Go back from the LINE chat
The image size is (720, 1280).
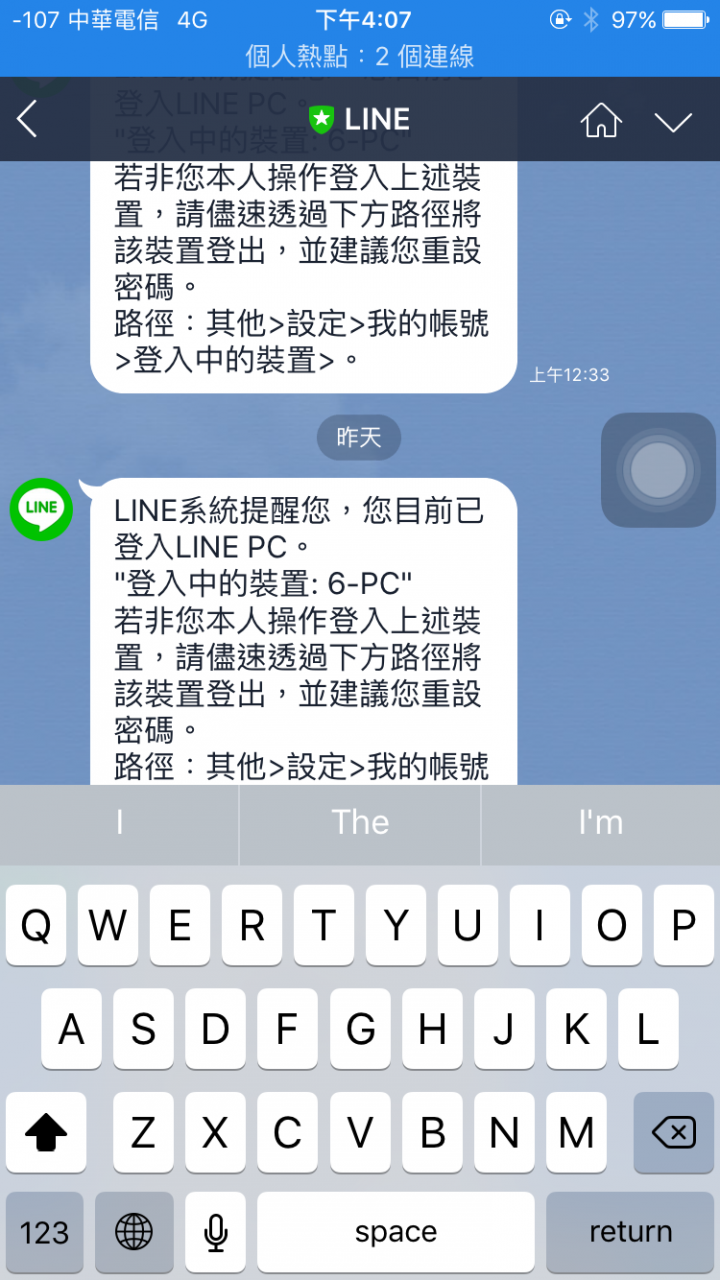pos(27,120)
